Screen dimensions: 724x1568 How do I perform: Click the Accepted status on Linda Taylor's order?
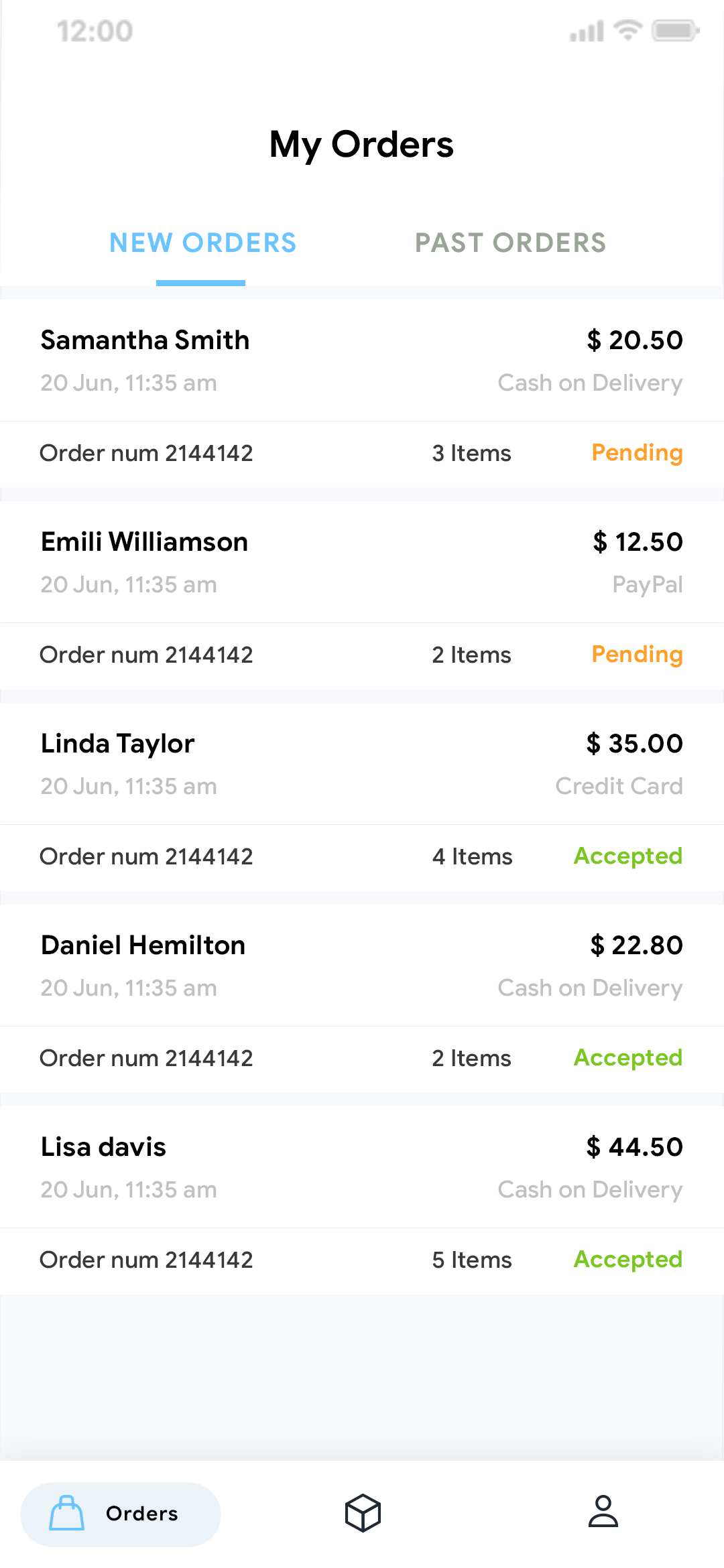point(627,856)
